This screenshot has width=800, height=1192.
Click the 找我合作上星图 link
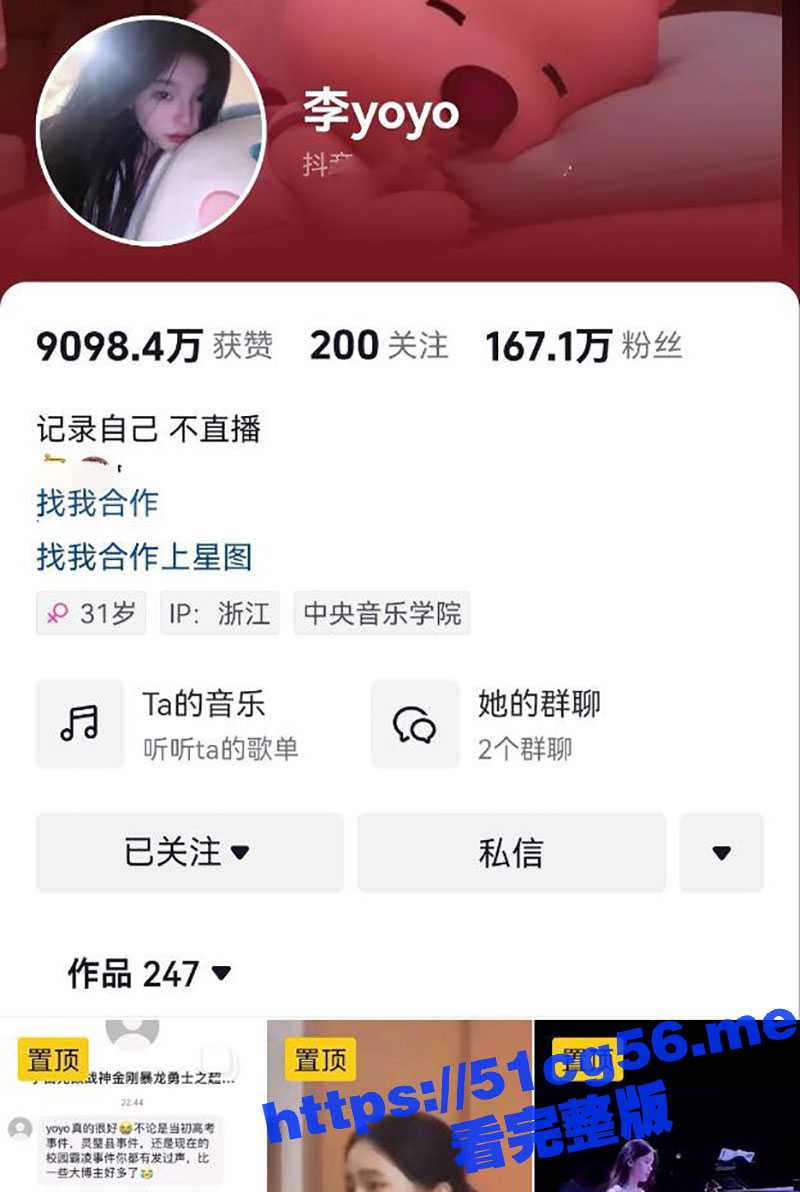pyautogui.click(x=145, y=559)
